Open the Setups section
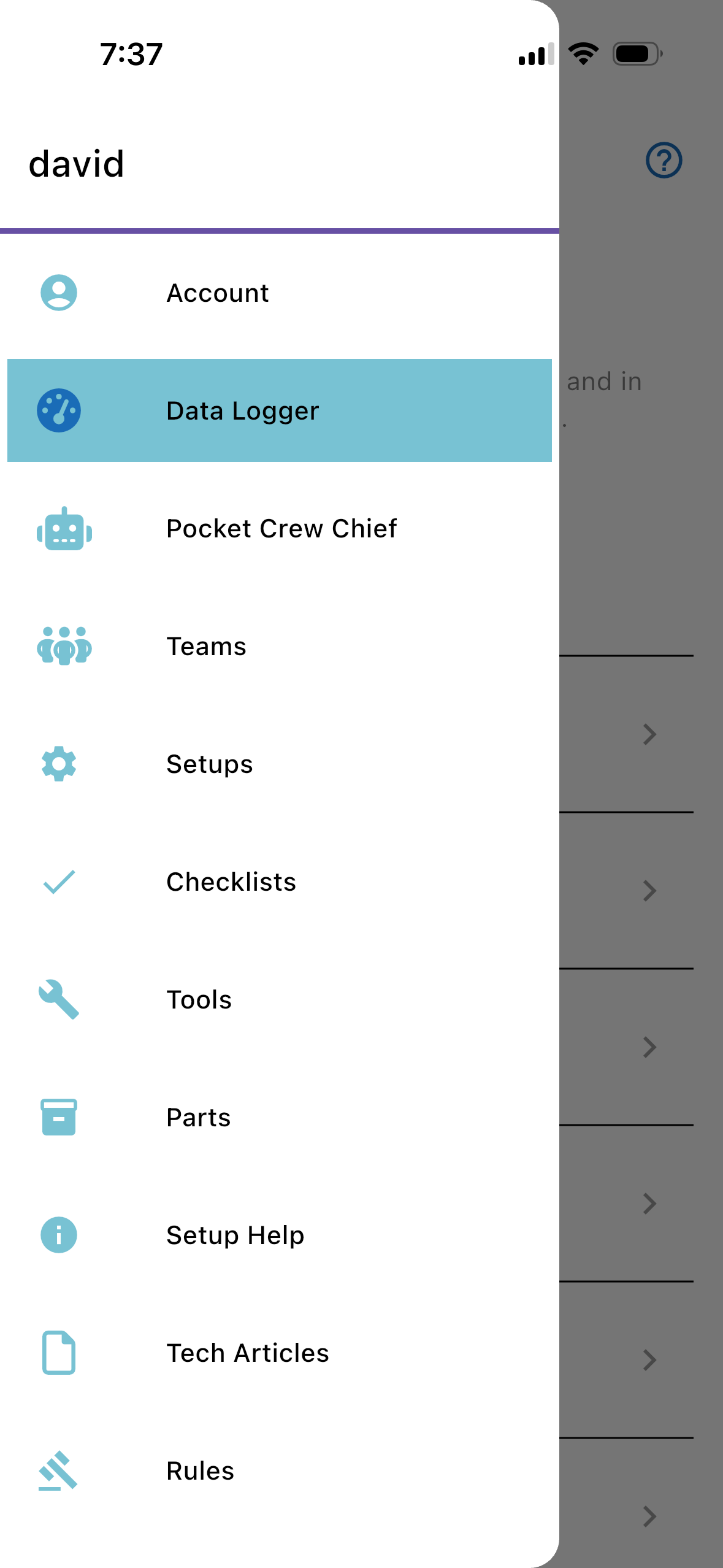This screenshot has width=723, height=1568. coord(209,764)
